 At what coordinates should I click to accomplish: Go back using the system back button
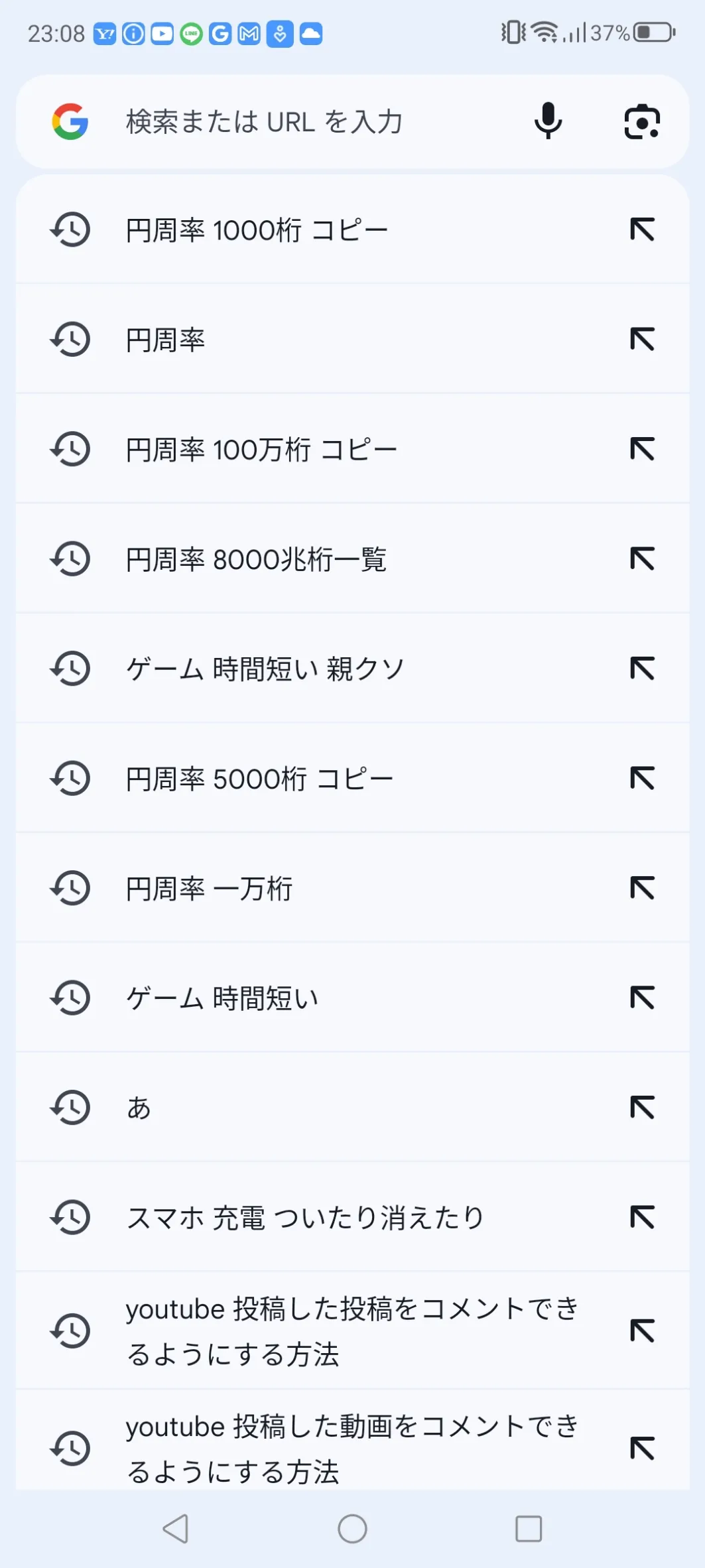(x=176, y=1529)
